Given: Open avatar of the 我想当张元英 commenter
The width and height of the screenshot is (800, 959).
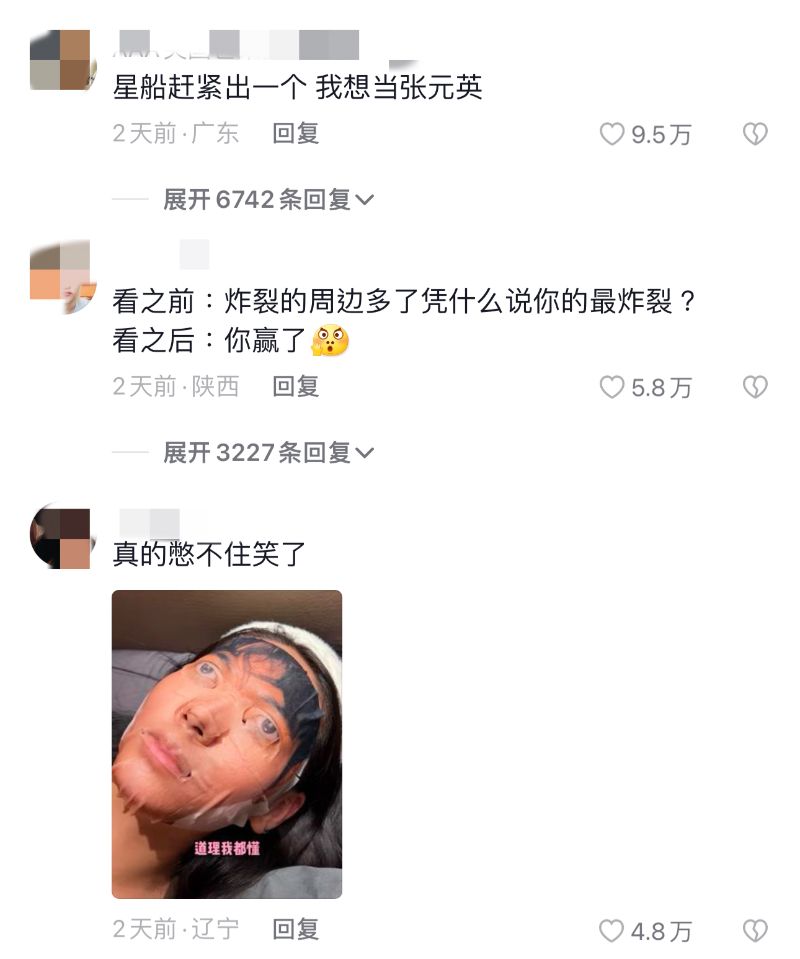Looking at the screenshot, I should (62, 60).
